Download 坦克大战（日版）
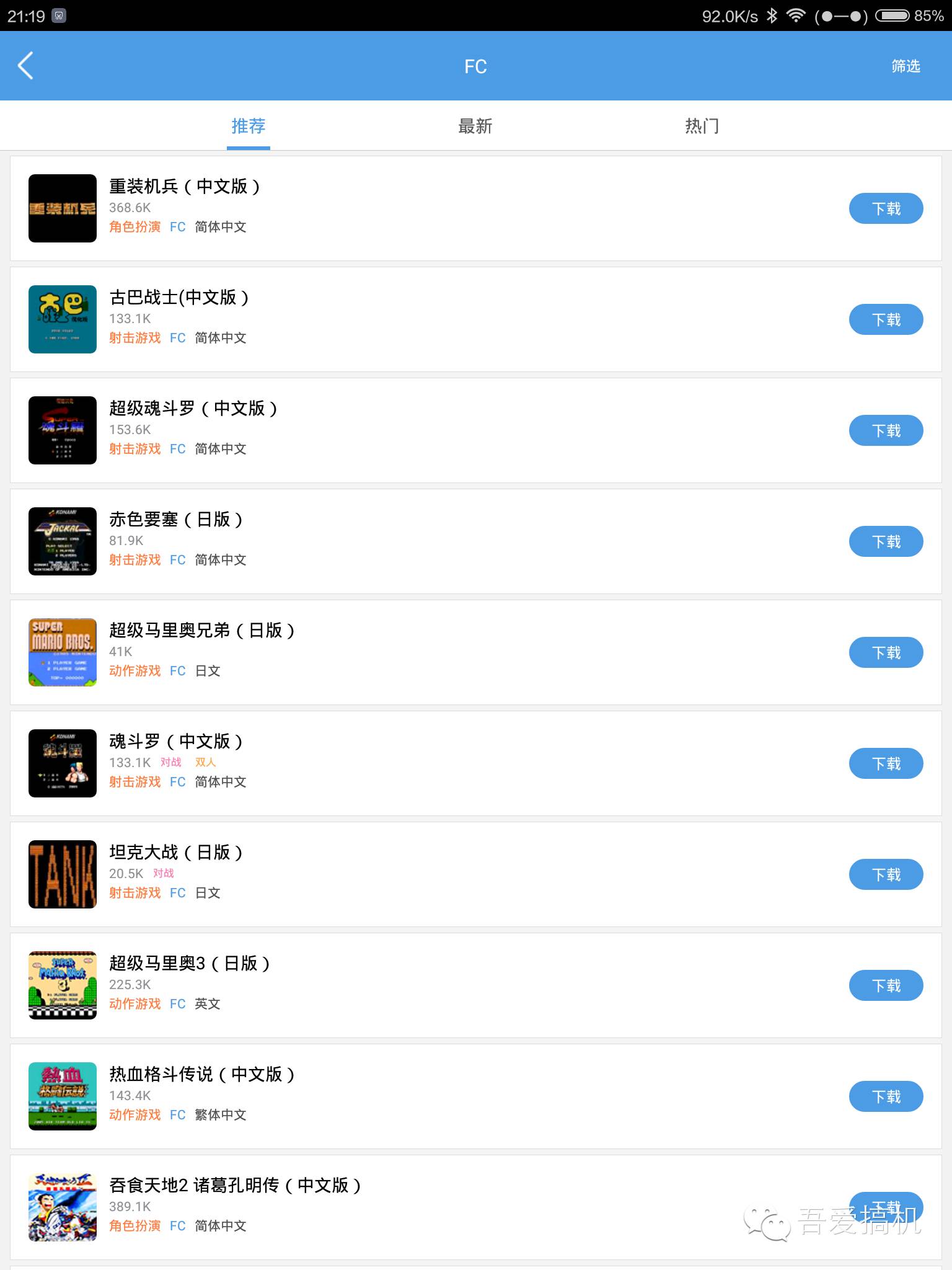 [x=885, y=874]
